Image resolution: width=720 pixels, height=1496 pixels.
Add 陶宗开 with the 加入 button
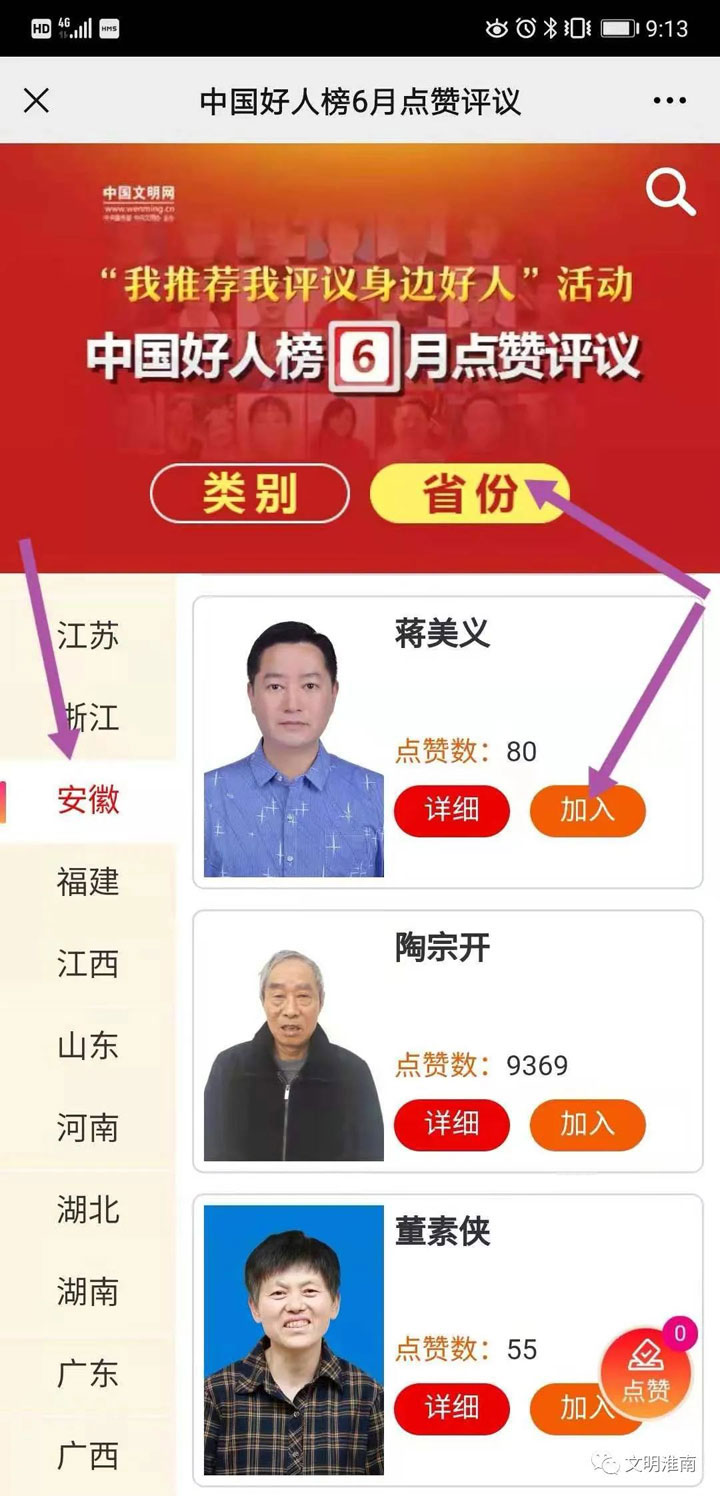pos(587,1124)
